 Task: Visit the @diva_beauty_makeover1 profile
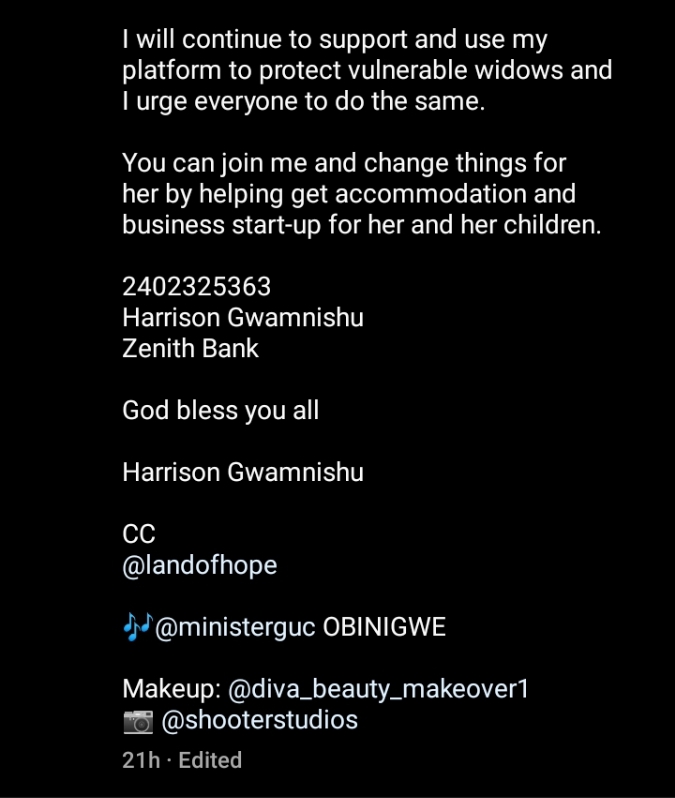tap(378, 690)
